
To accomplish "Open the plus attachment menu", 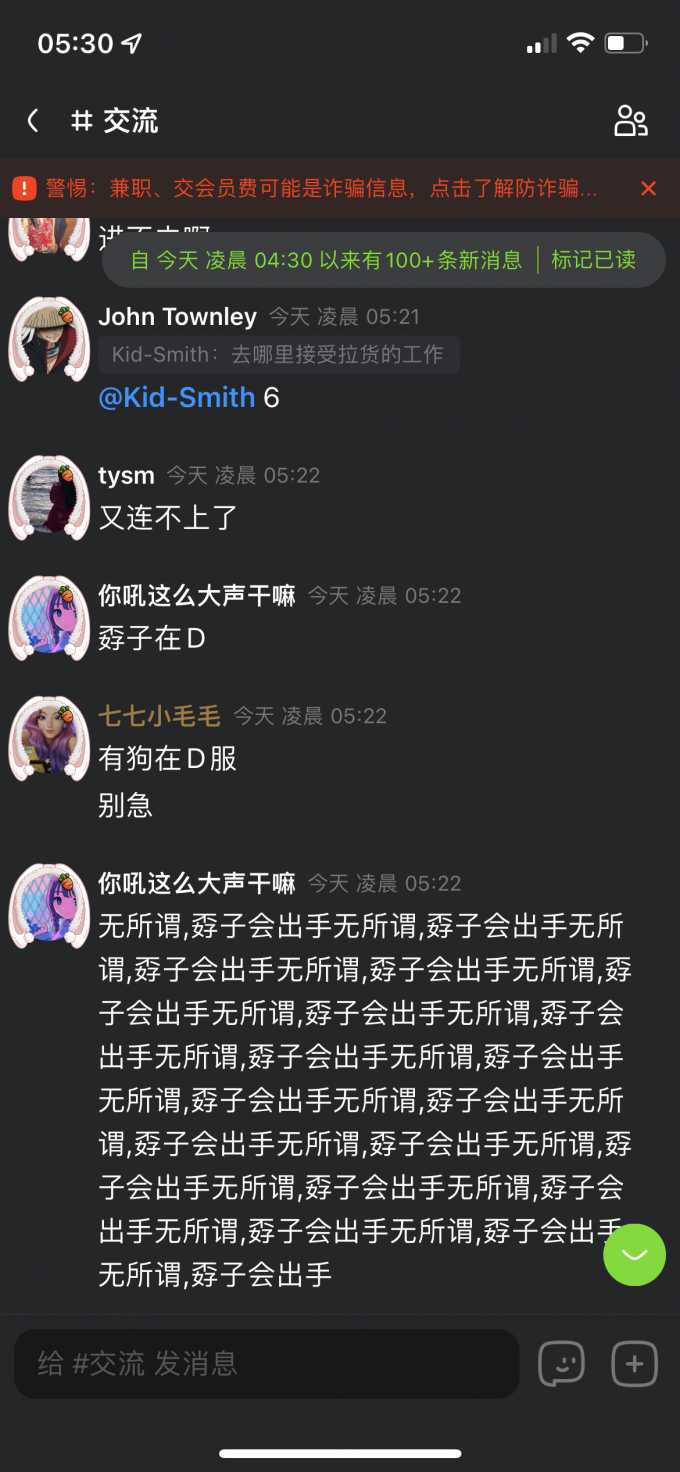I will coord(634,1363).
